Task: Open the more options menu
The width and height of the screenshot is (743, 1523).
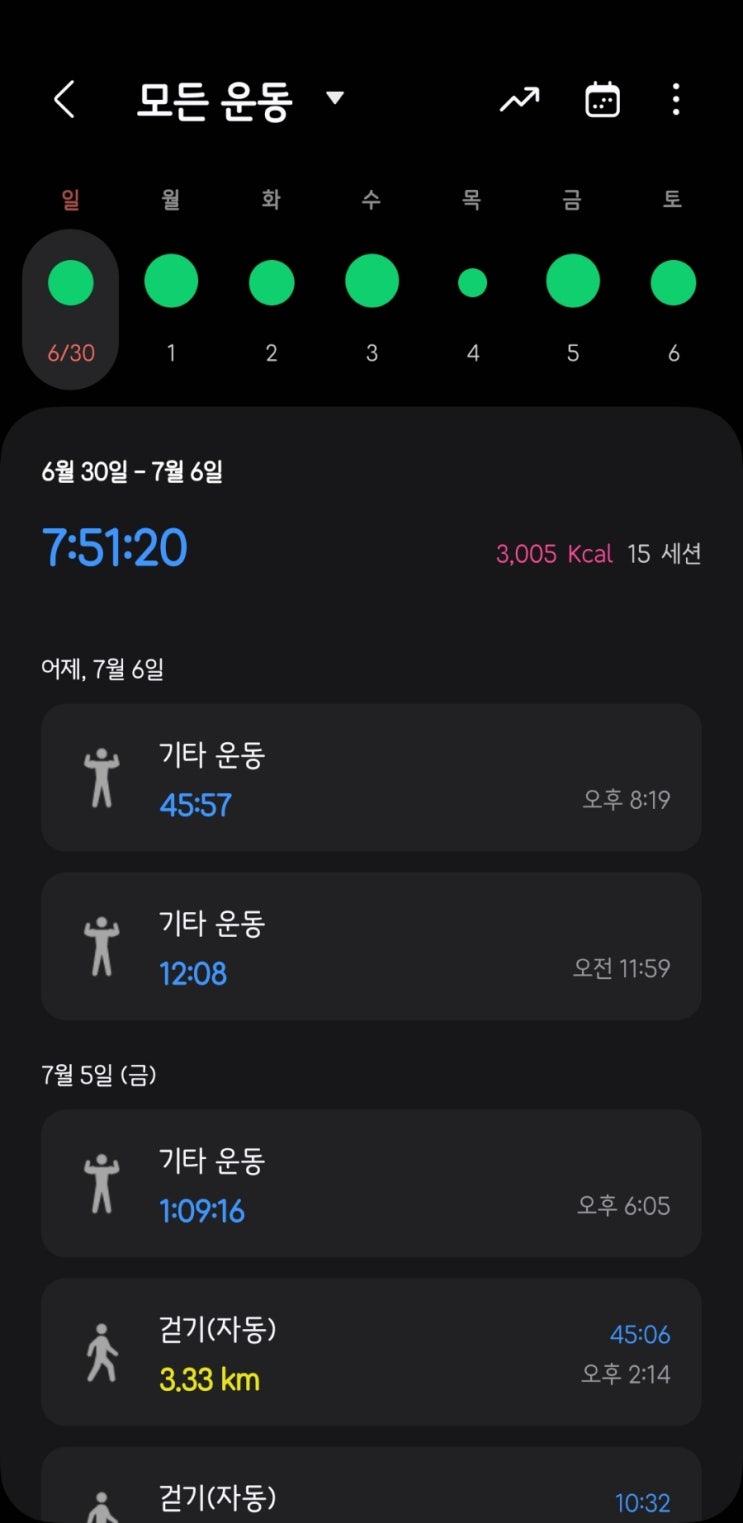Action: [x=676, y=100]
